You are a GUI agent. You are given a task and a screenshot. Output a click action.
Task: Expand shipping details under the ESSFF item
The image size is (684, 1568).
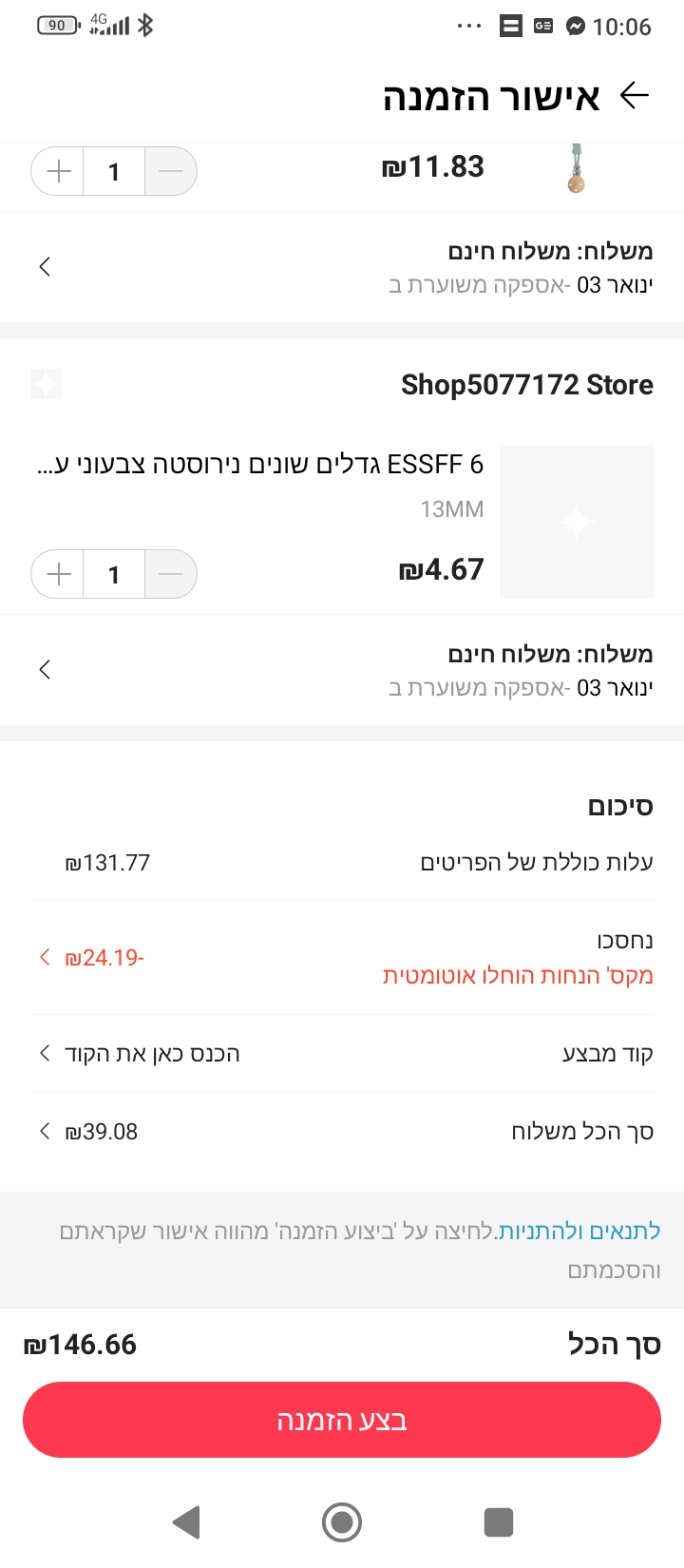coord(44,669)
